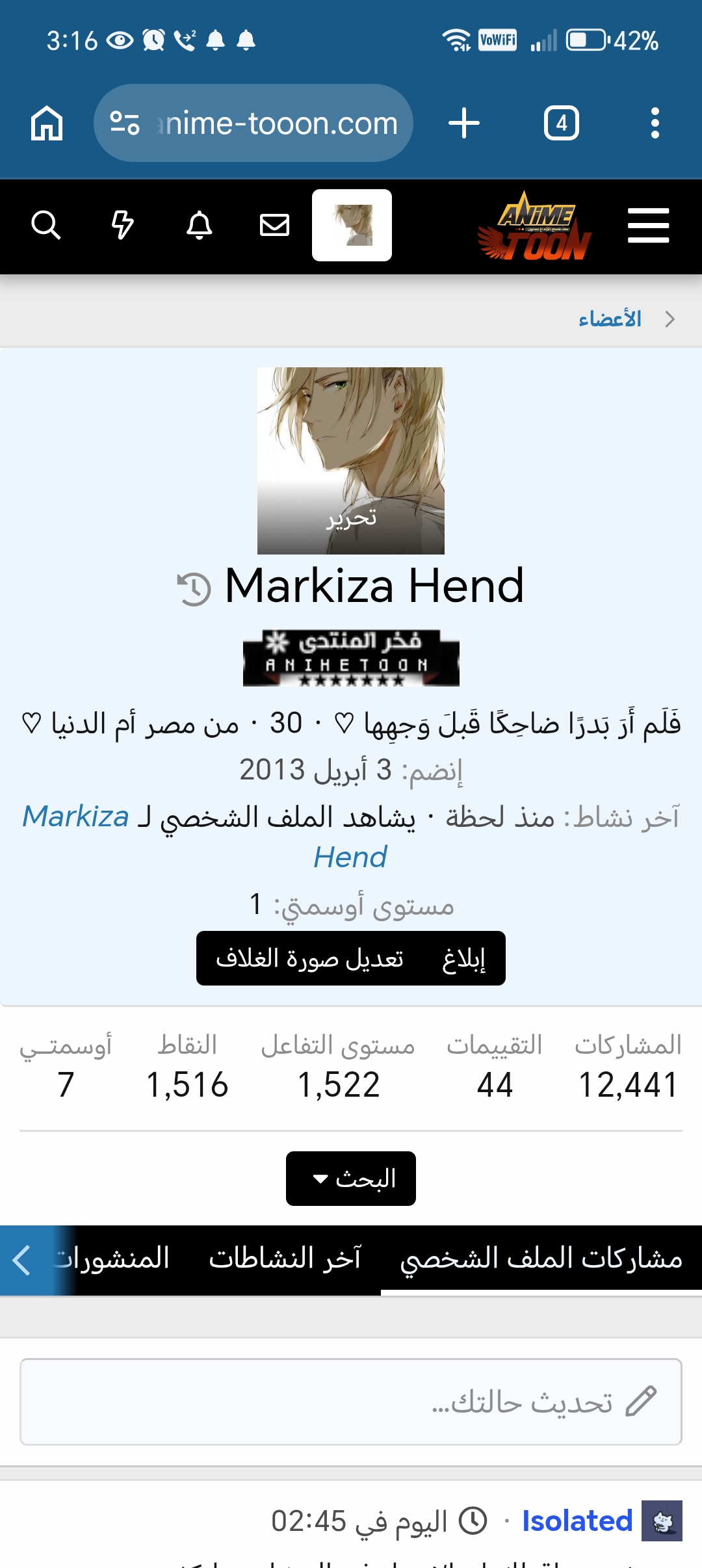Open the hamburger navigation menu
This screenshot has height=1568, width=702.
pos(648,226)
